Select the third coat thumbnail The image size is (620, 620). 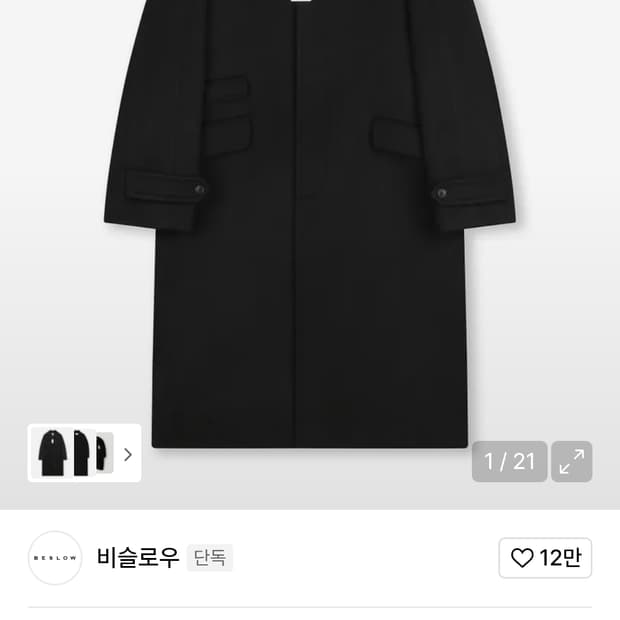tap(104, 453)
